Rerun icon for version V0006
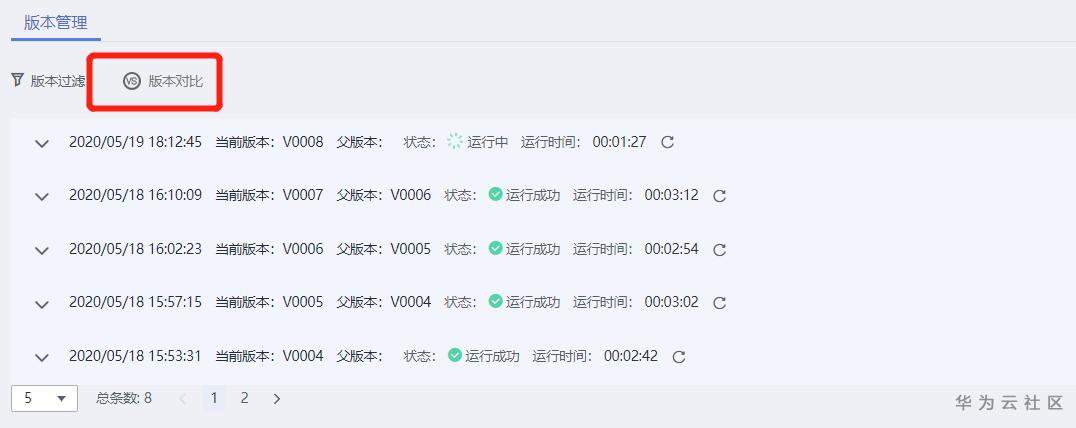Image resolution: width=1076 pixels, height=428 pixels. point(719,250)
